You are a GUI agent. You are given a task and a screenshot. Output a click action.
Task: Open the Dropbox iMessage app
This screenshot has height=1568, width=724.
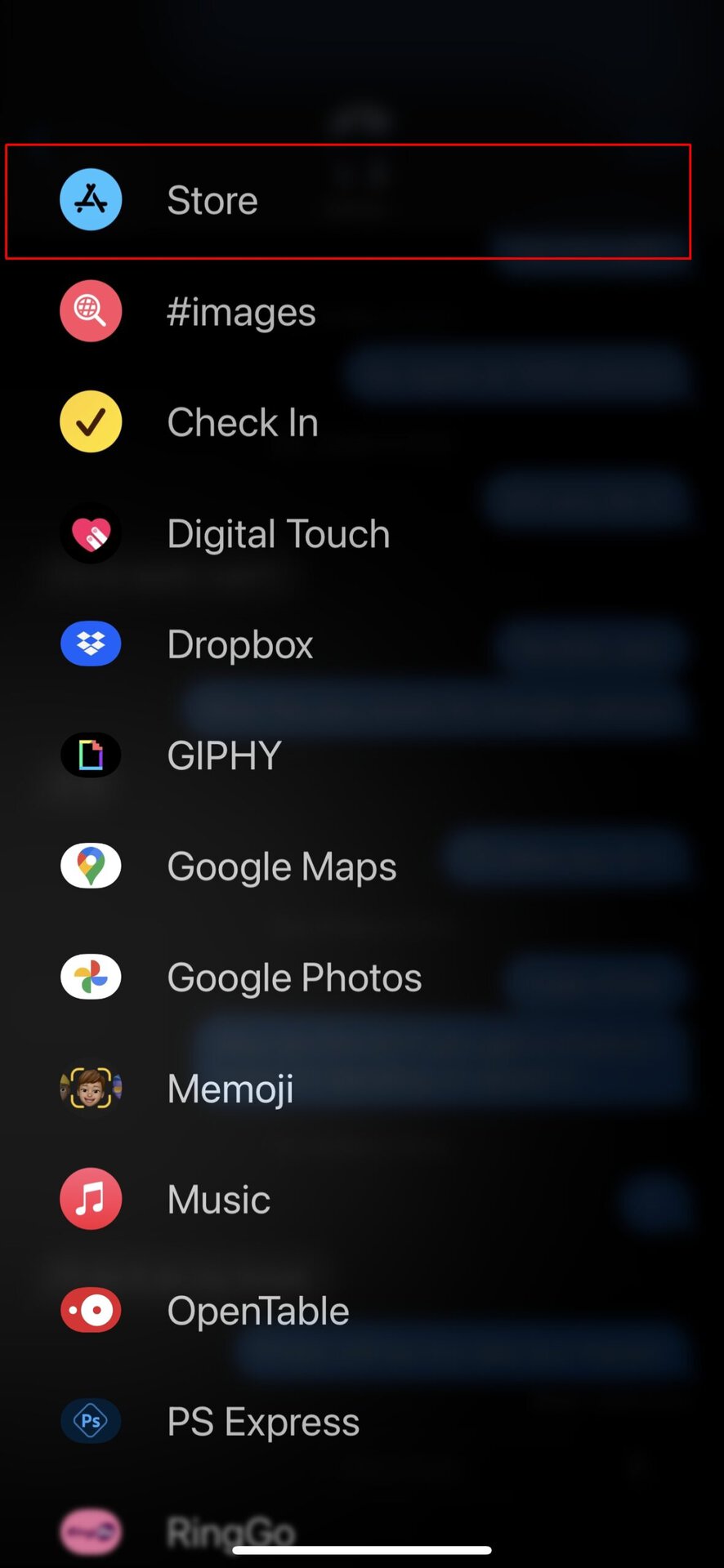tap(239, 645)
